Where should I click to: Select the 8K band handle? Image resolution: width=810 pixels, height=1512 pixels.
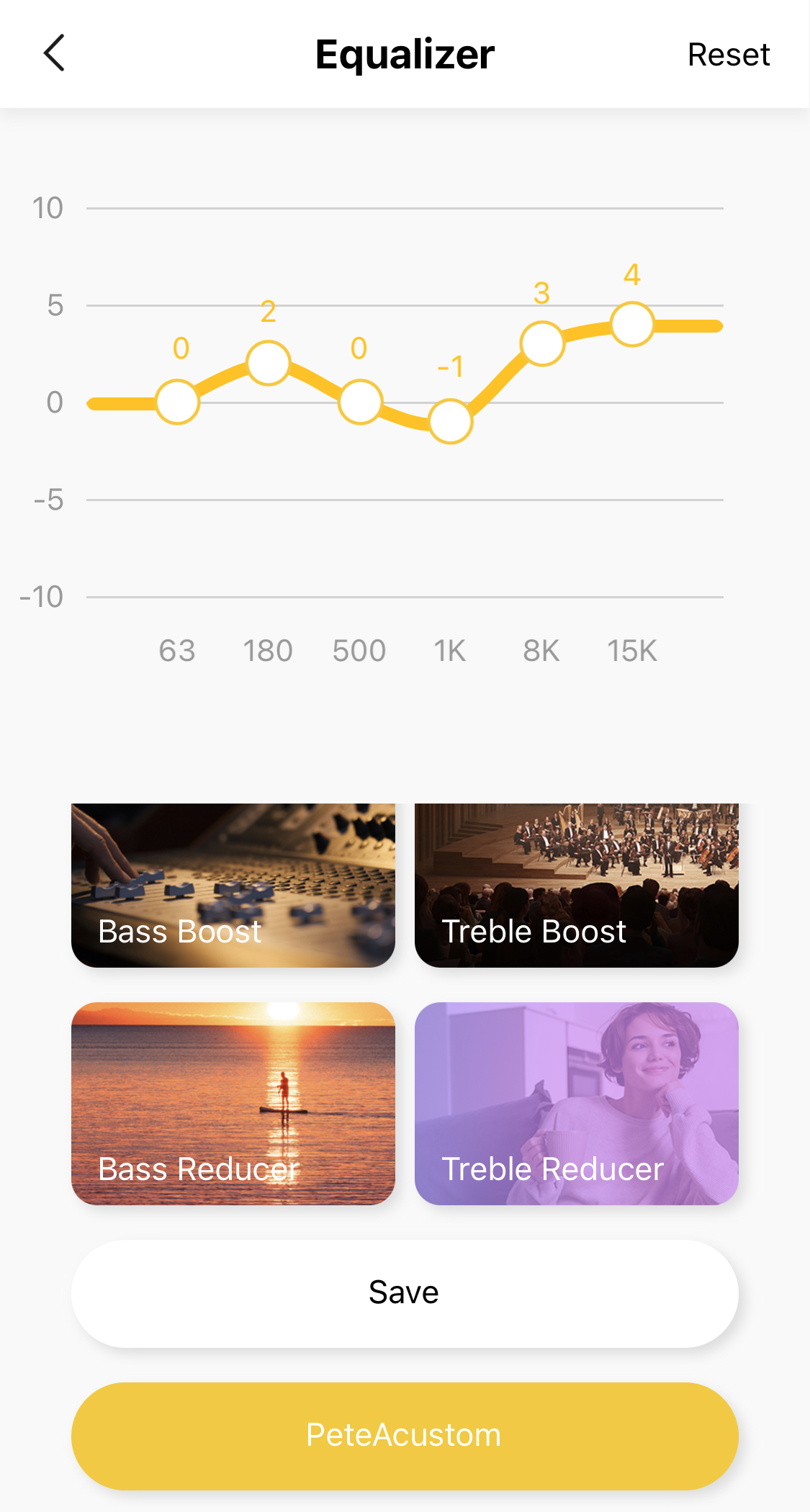(542, 344)
